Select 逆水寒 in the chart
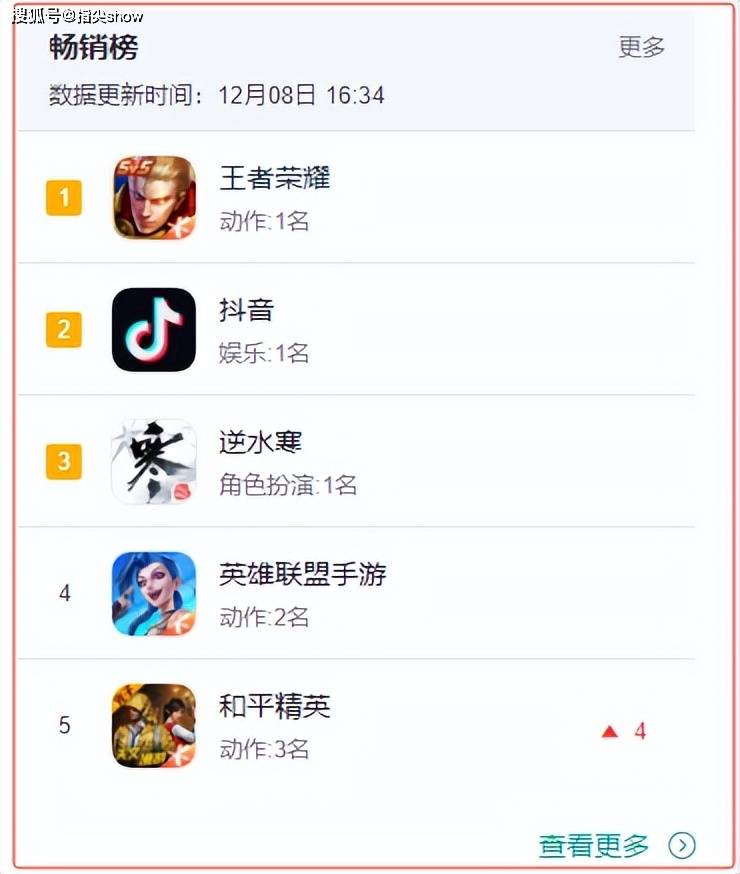The image size is (740, 874). coord(260,442)
